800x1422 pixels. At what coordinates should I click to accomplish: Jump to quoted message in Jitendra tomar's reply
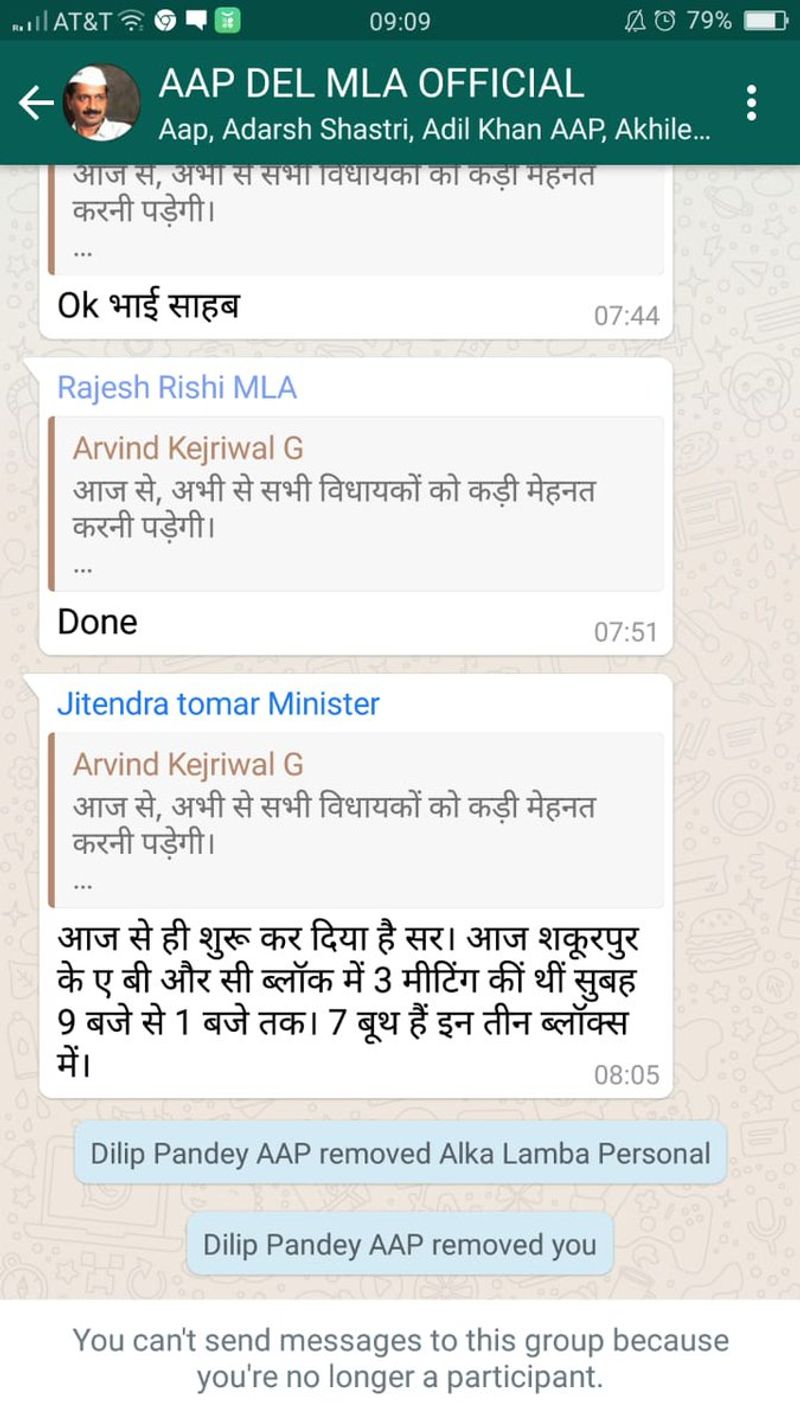[x=356, y=819]
